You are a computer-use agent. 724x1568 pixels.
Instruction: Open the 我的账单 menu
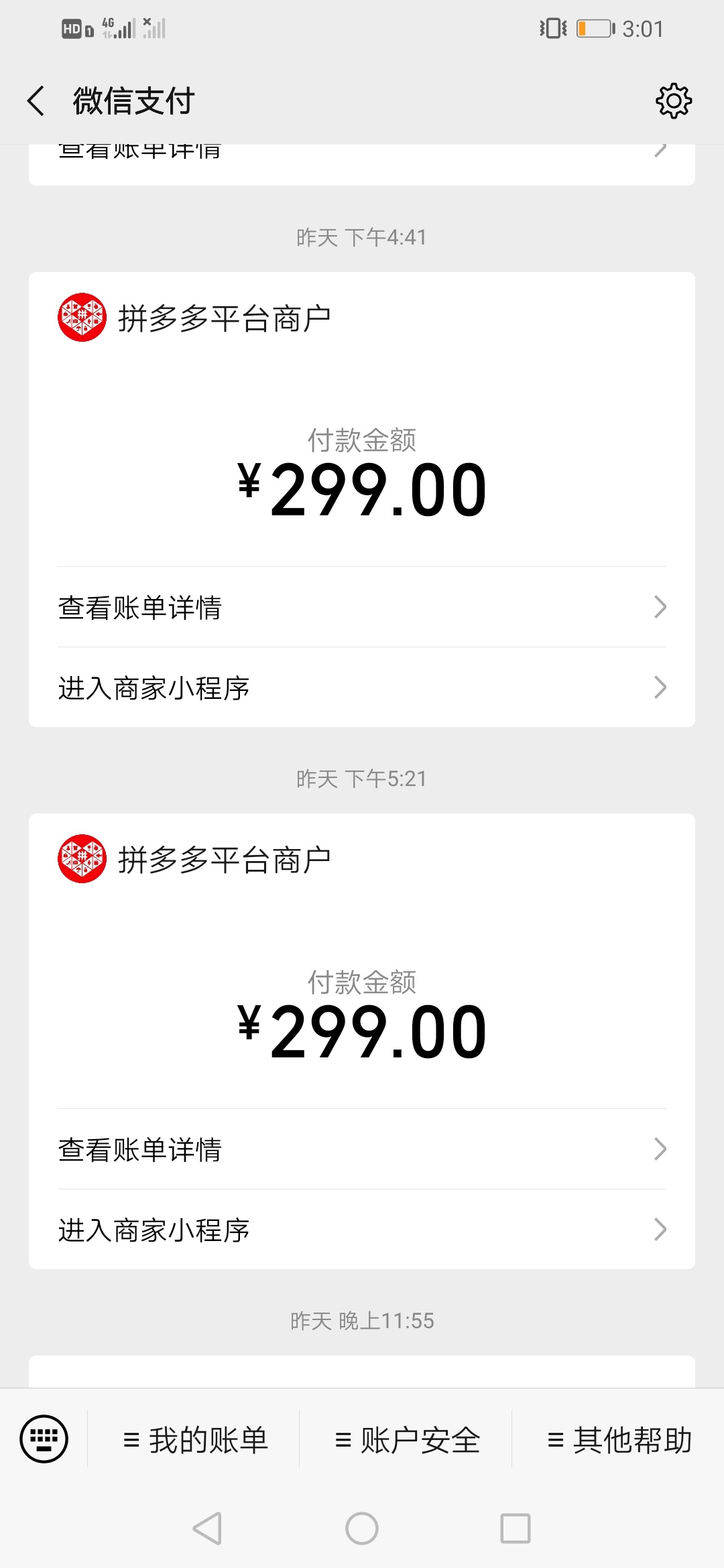tap(194, 1439)
